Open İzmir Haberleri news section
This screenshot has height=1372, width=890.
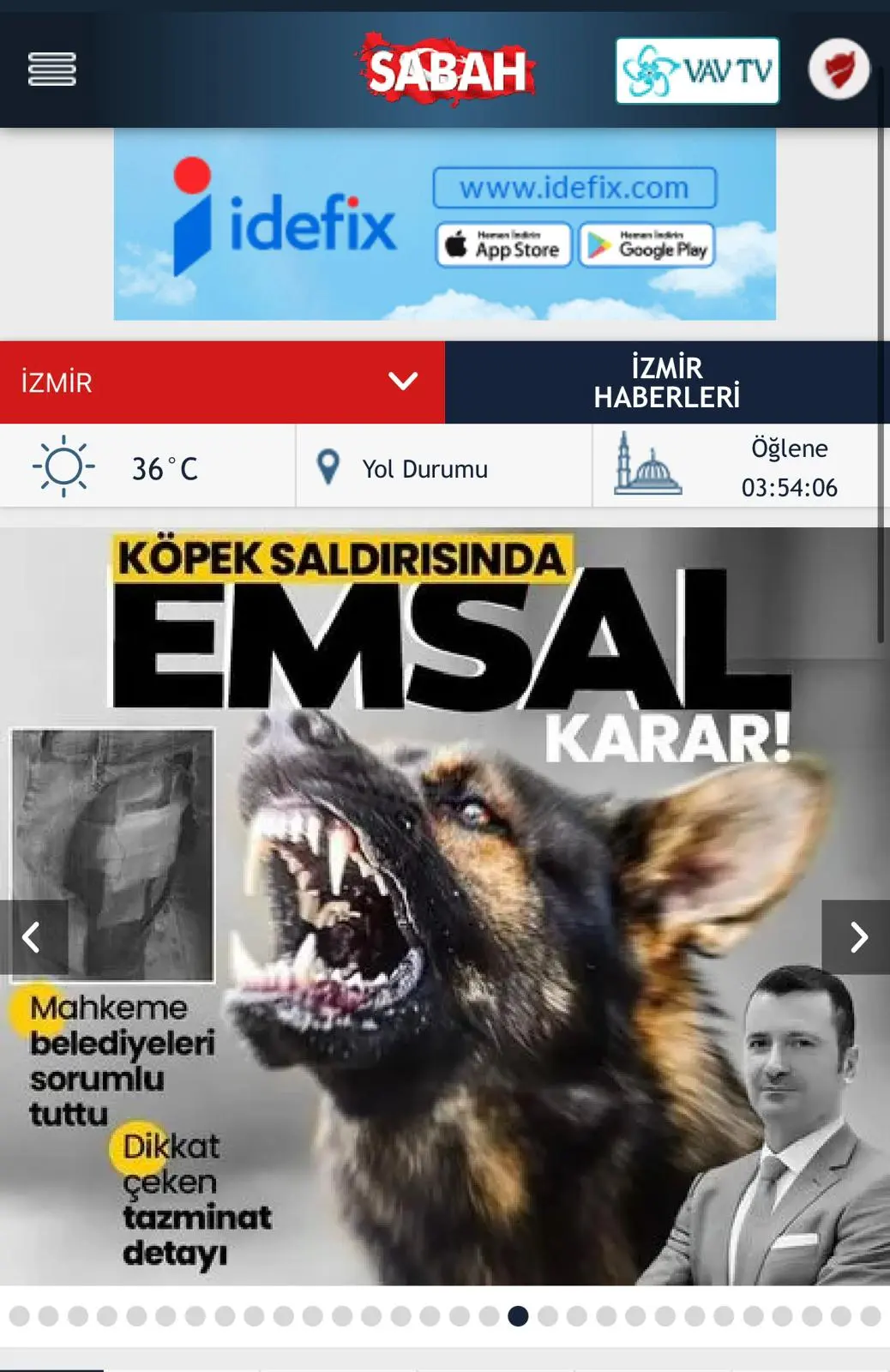666,382
